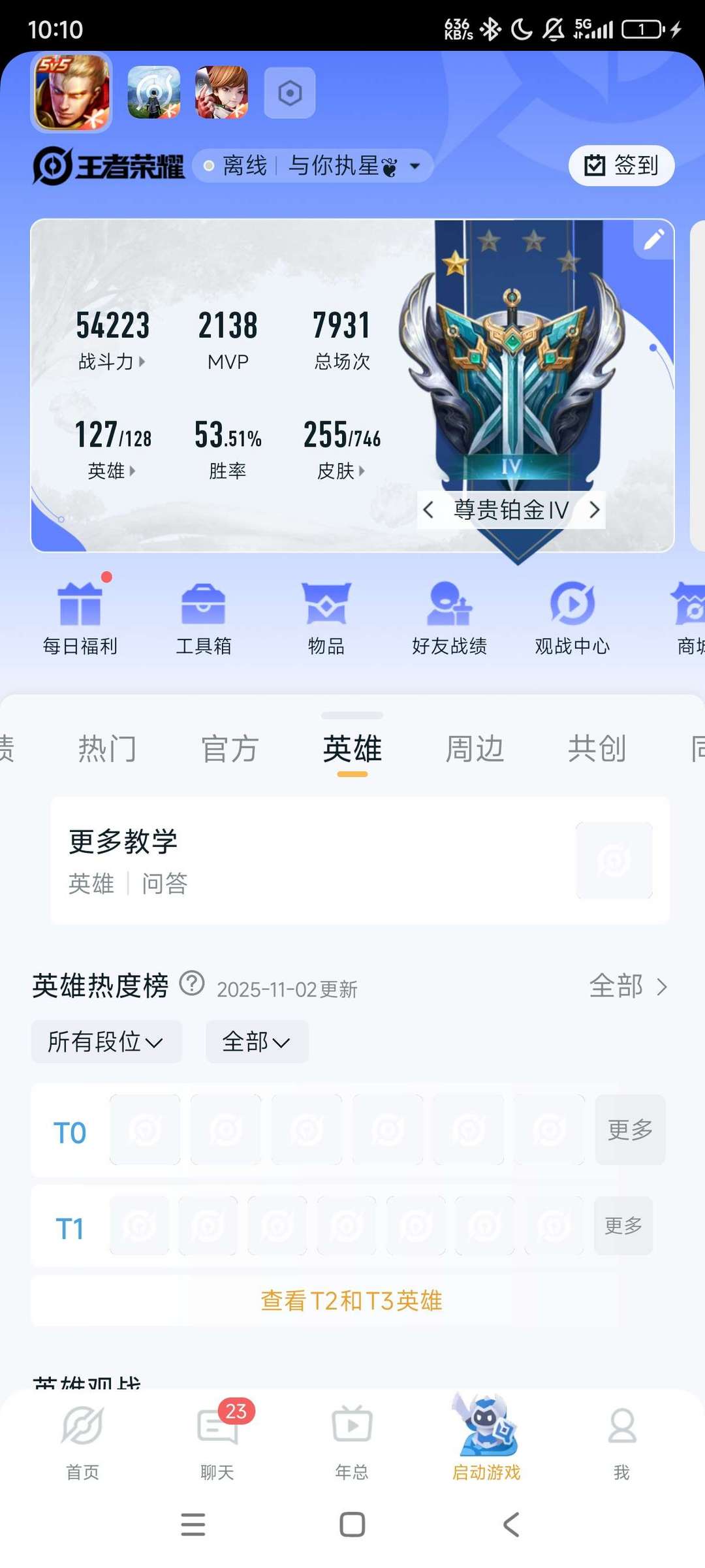Open the 工具箱 toolbox
Viewport: 705px width, 1568px height.
click(203, 618)
